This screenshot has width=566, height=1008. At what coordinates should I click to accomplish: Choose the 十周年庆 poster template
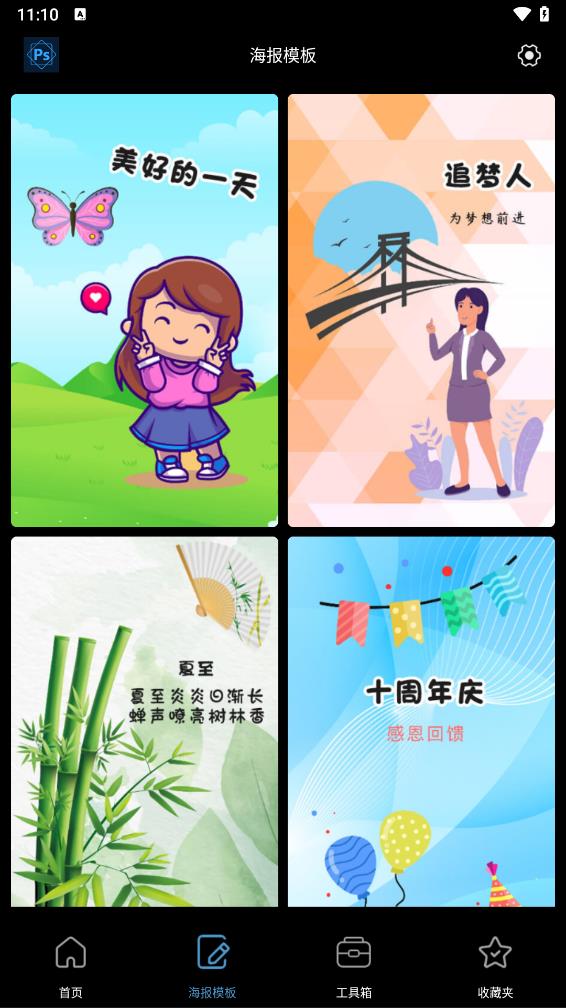click(x=421, y=721)
